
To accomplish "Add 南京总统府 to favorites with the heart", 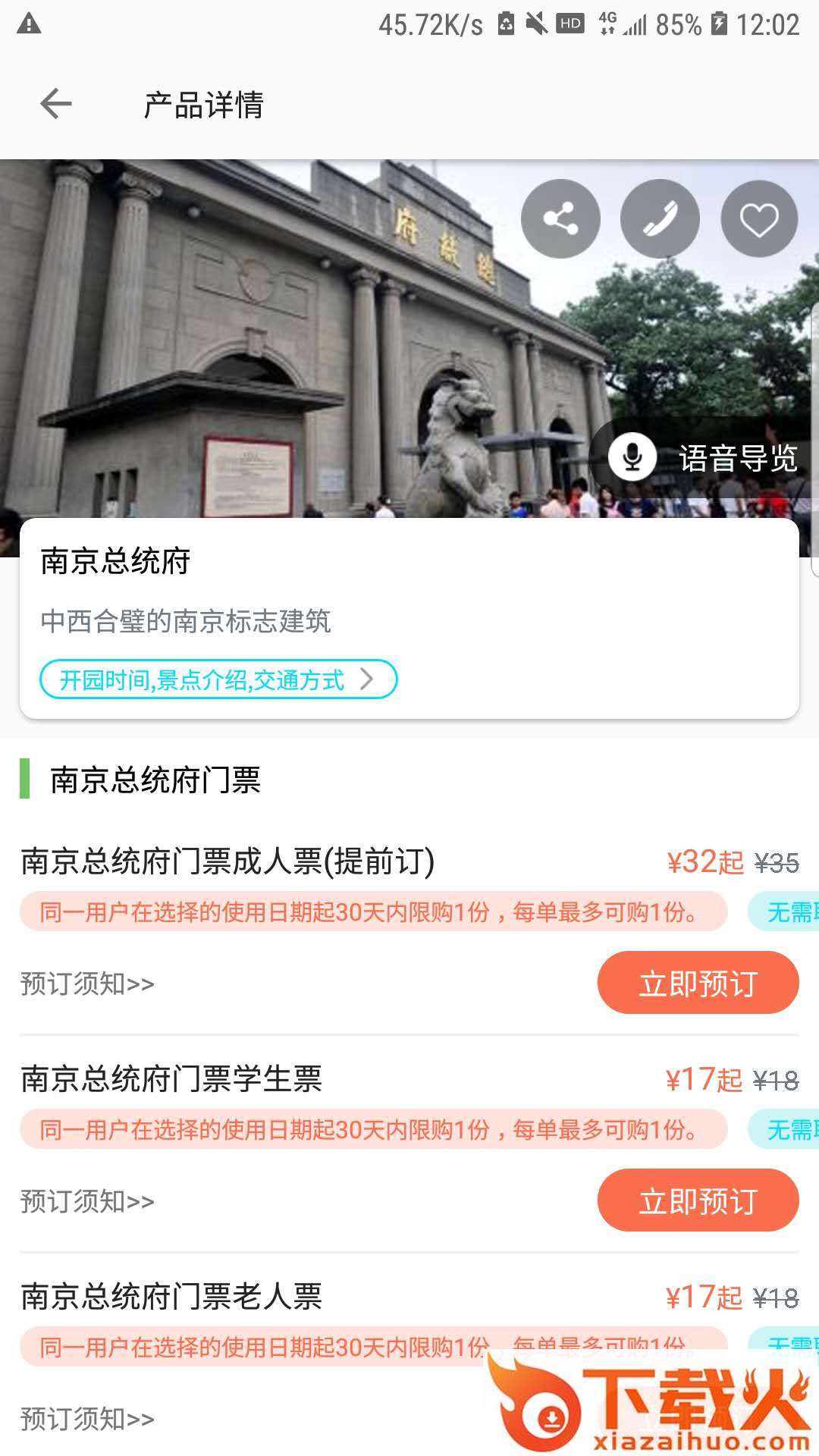I will coord(759,219).
